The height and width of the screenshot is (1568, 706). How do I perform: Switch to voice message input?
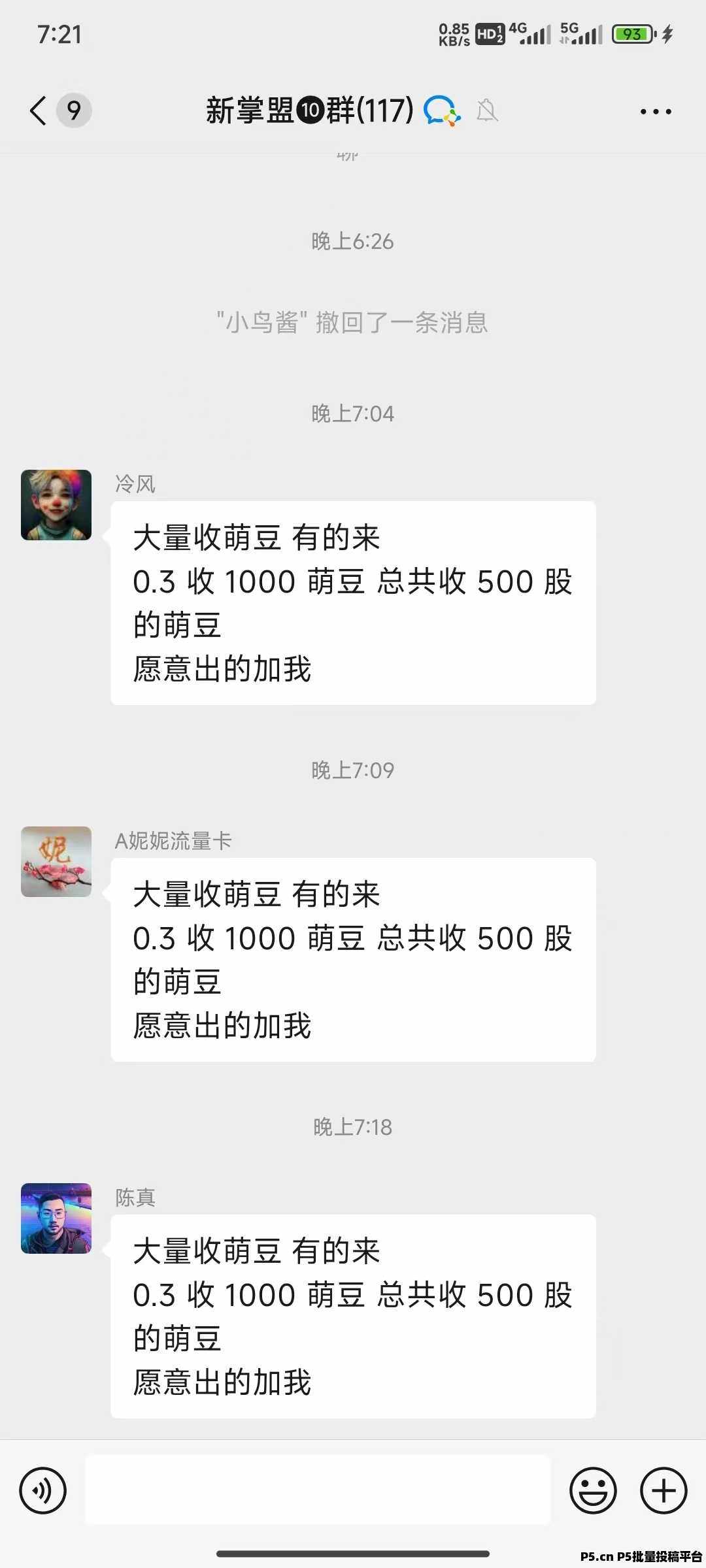(43, 1490)
